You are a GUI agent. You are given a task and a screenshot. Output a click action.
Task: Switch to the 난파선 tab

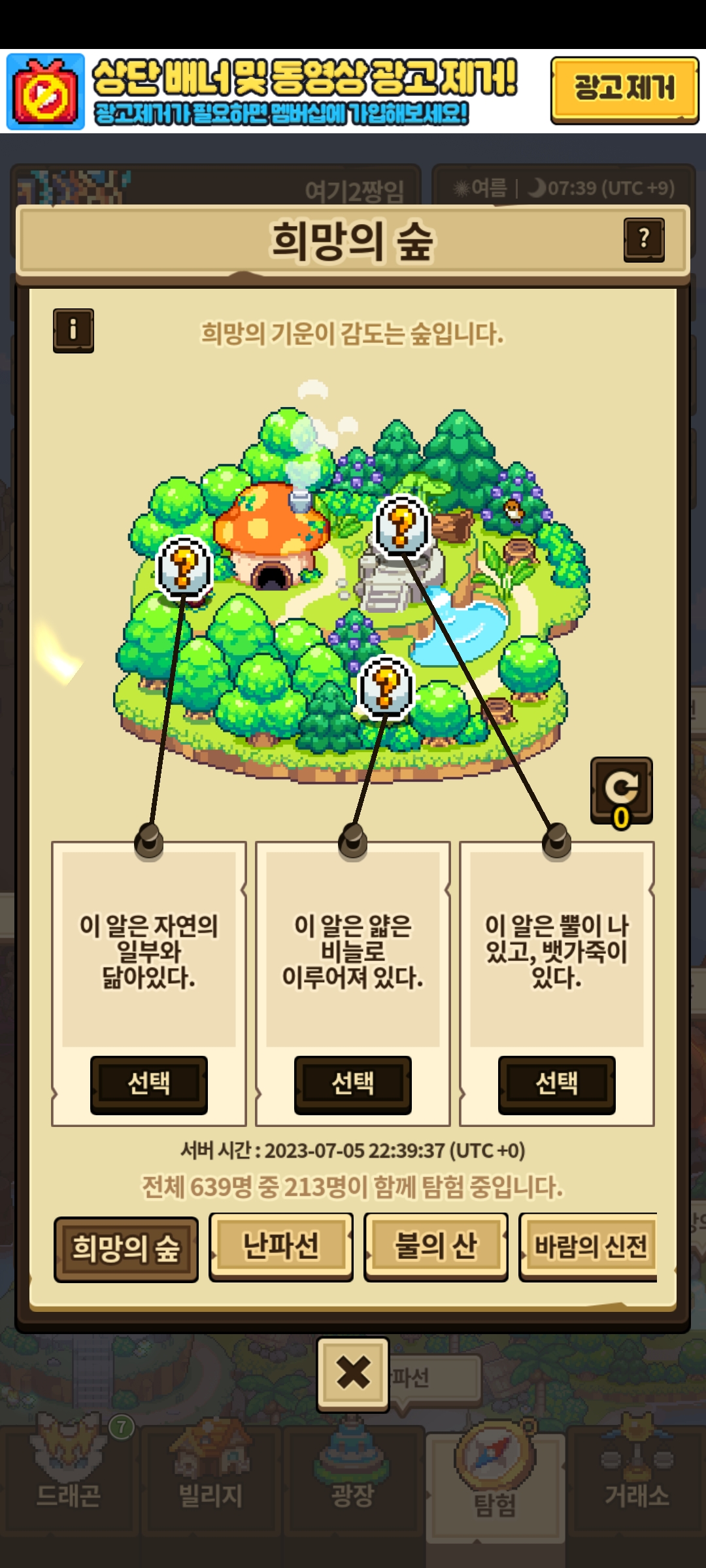click(x=281, y=1247)
